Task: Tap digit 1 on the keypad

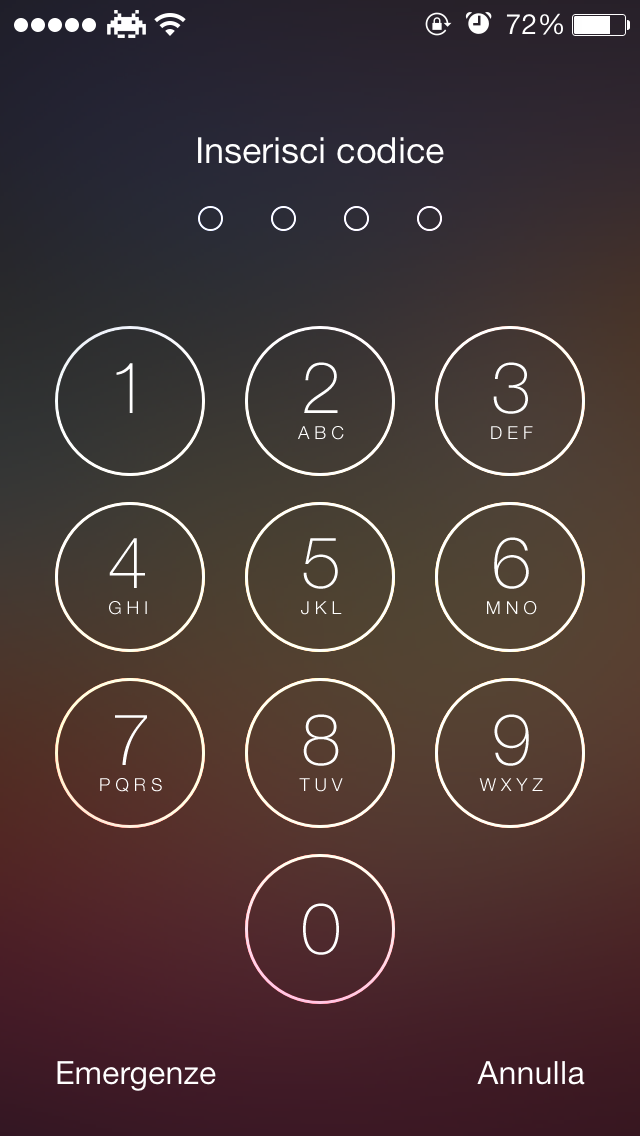Action: tap(130, 402)
